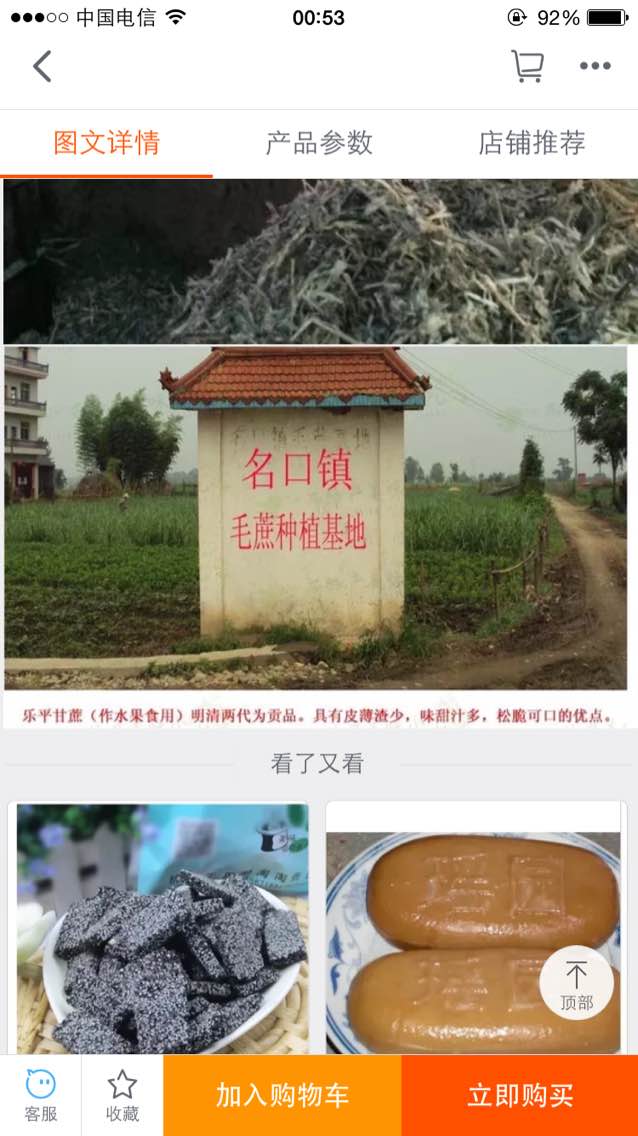Add this item to 收藏 favorites
Viewport: 638px width, 1136px height.
[x=122, y=1096]
